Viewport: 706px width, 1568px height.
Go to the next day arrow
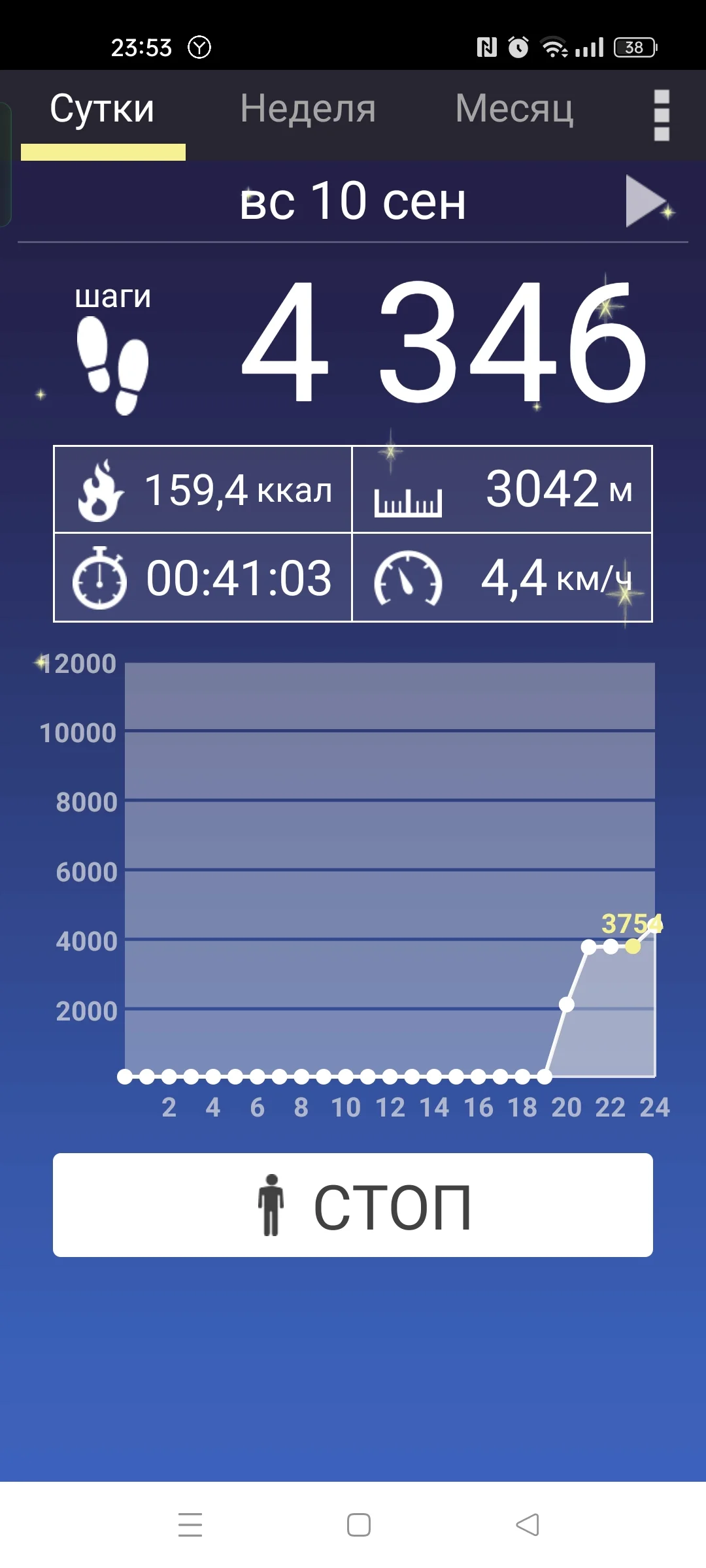click(645, 201)
